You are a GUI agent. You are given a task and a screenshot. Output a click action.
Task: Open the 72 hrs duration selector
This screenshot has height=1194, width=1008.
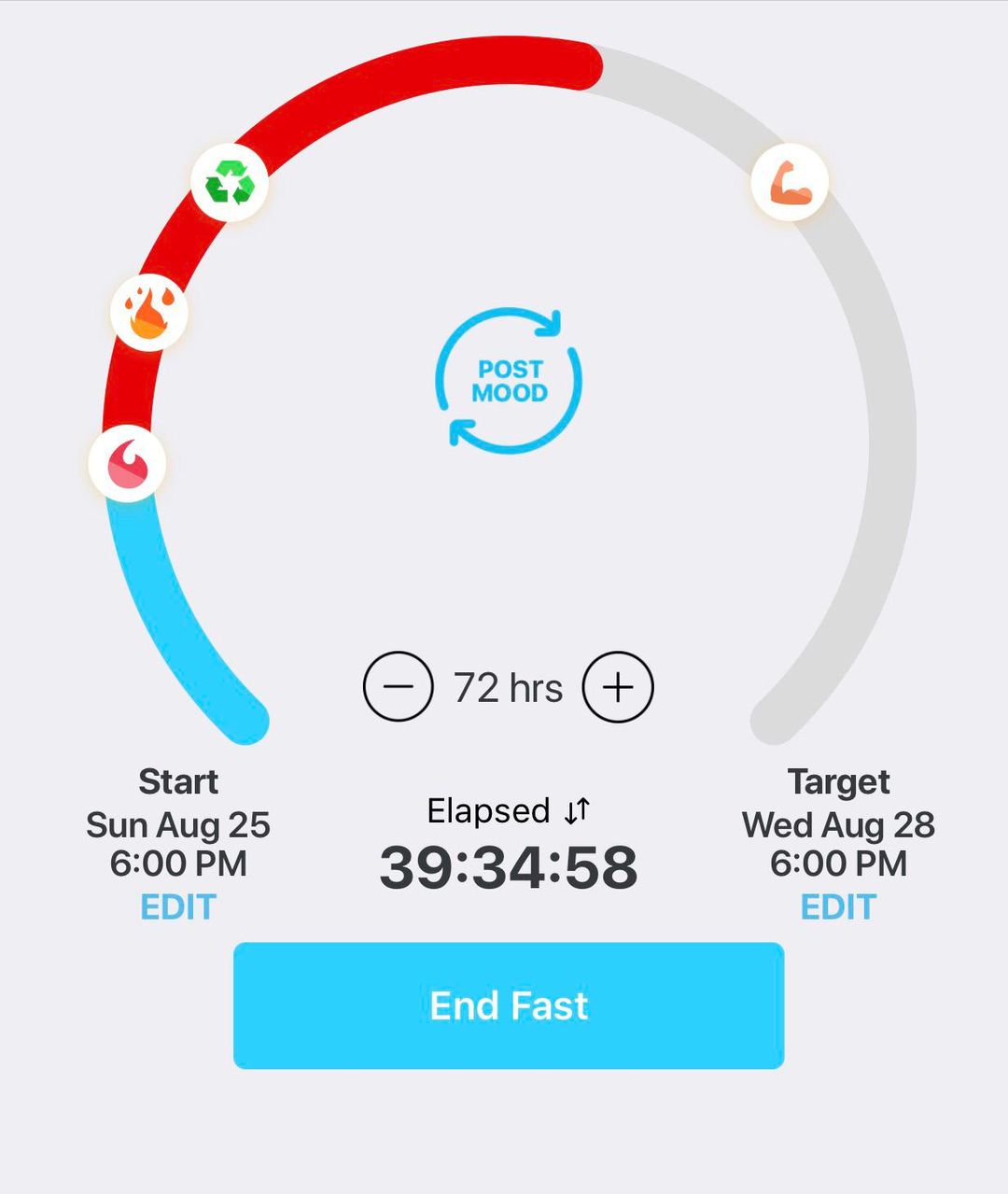coord(507,687)
